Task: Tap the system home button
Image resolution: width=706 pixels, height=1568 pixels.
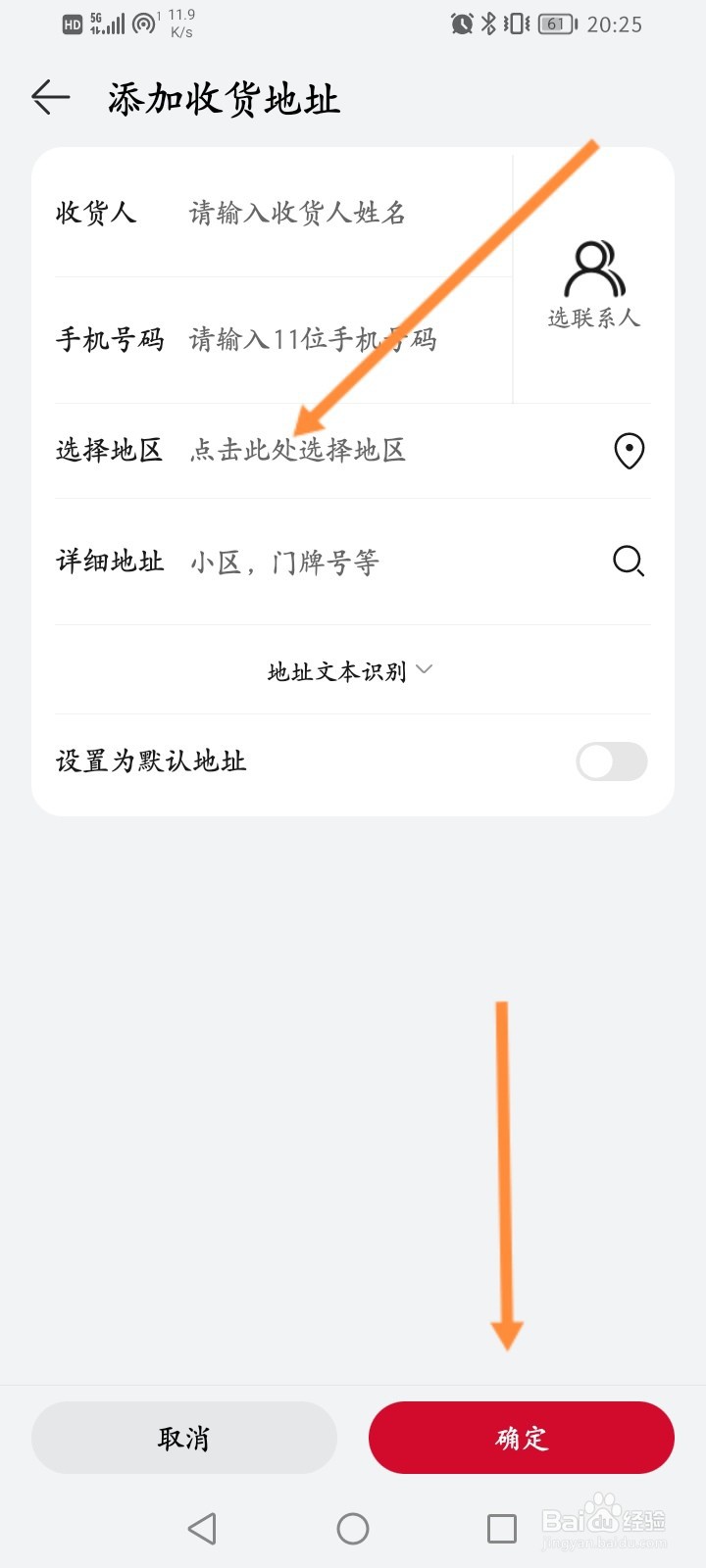Action: (x=353, y=1529)
